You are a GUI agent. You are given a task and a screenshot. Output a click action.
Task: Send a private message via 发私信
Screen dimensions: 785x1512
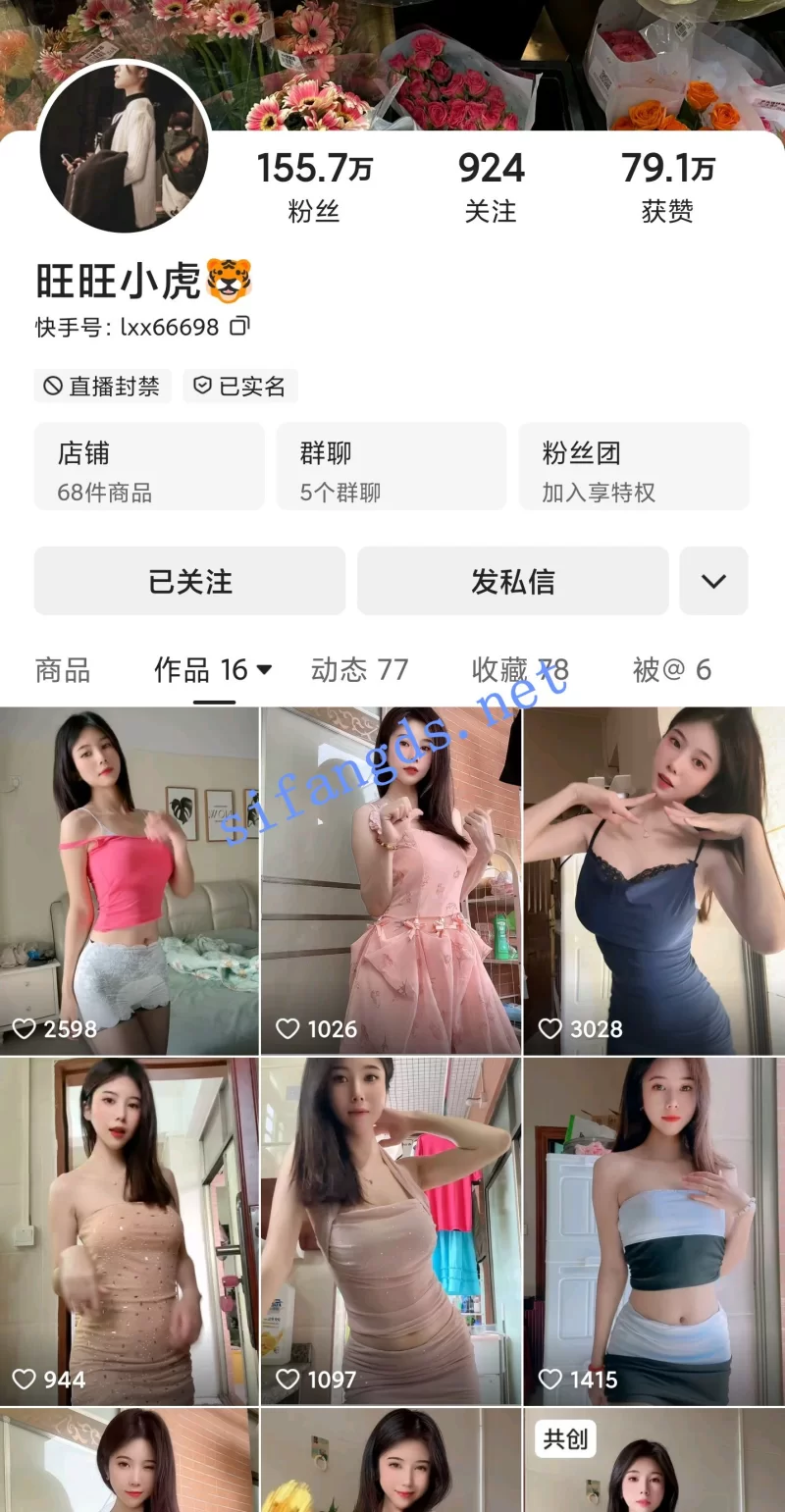(512, 581)
